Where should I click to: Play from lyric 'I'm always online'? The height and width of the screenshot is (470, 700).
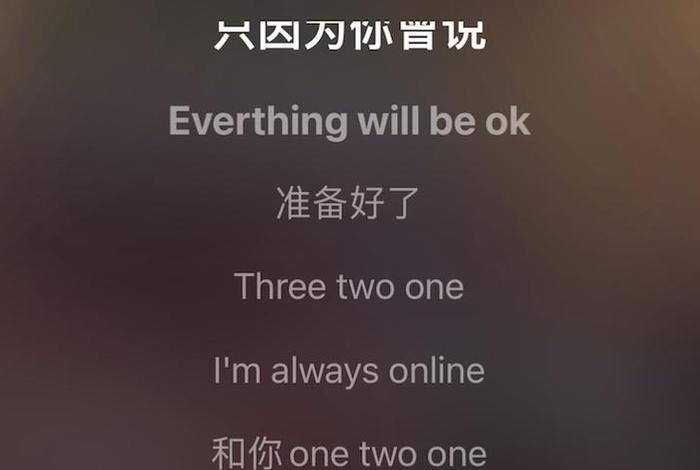349,371
